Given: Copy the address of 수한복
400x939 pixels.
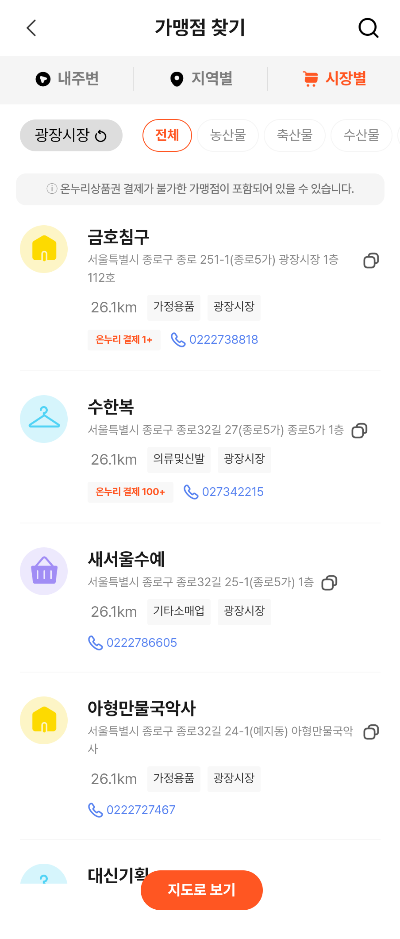Looking at the screenshot, I should pos(359,430).
